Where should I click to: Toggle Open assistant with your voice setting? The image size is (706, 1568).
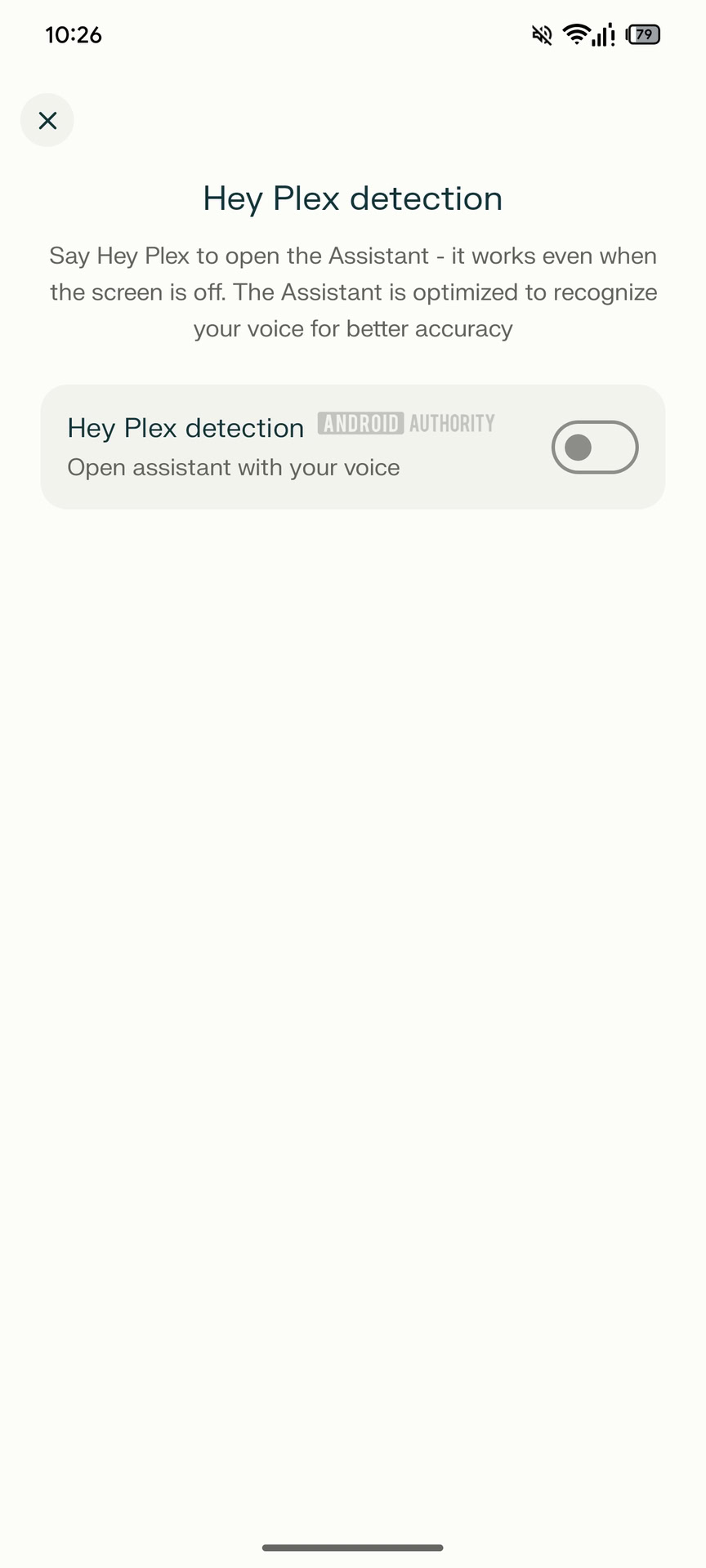[595, 447]
